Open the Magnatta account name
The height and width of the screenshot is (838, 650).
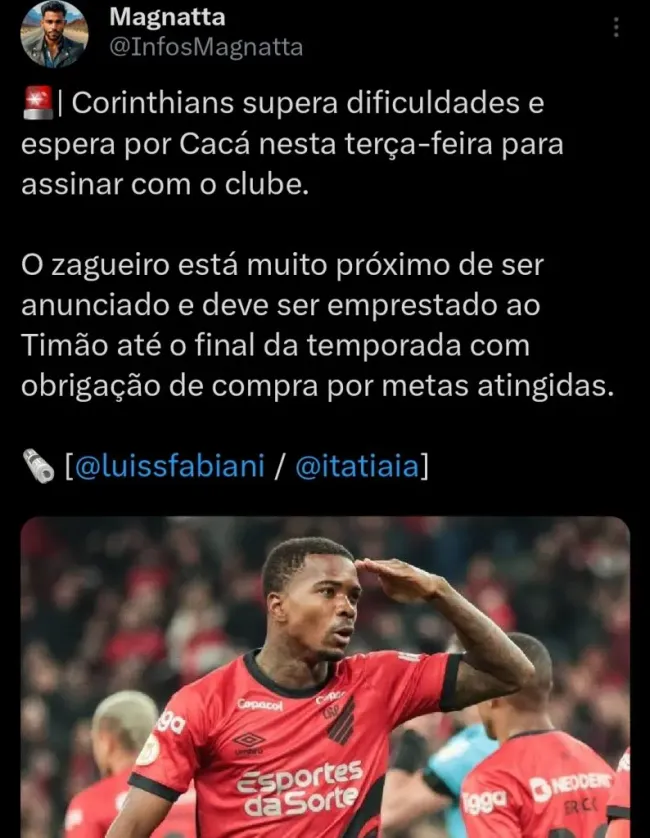point(165,17)
